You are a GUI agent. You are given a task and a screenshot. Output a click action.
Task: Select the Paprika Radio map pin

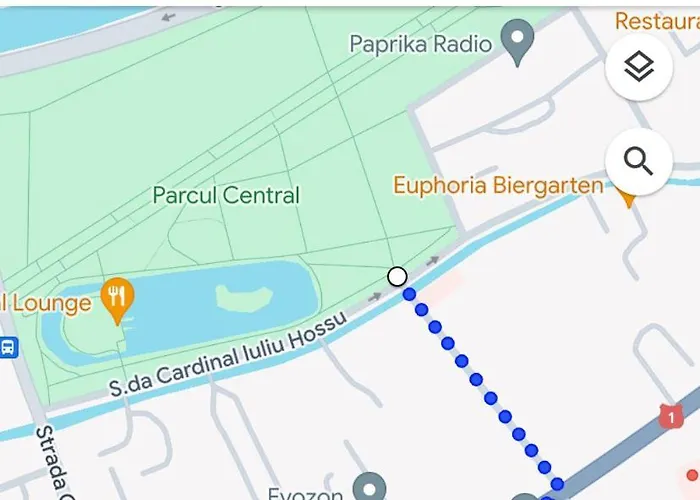(x=517, y=41)
